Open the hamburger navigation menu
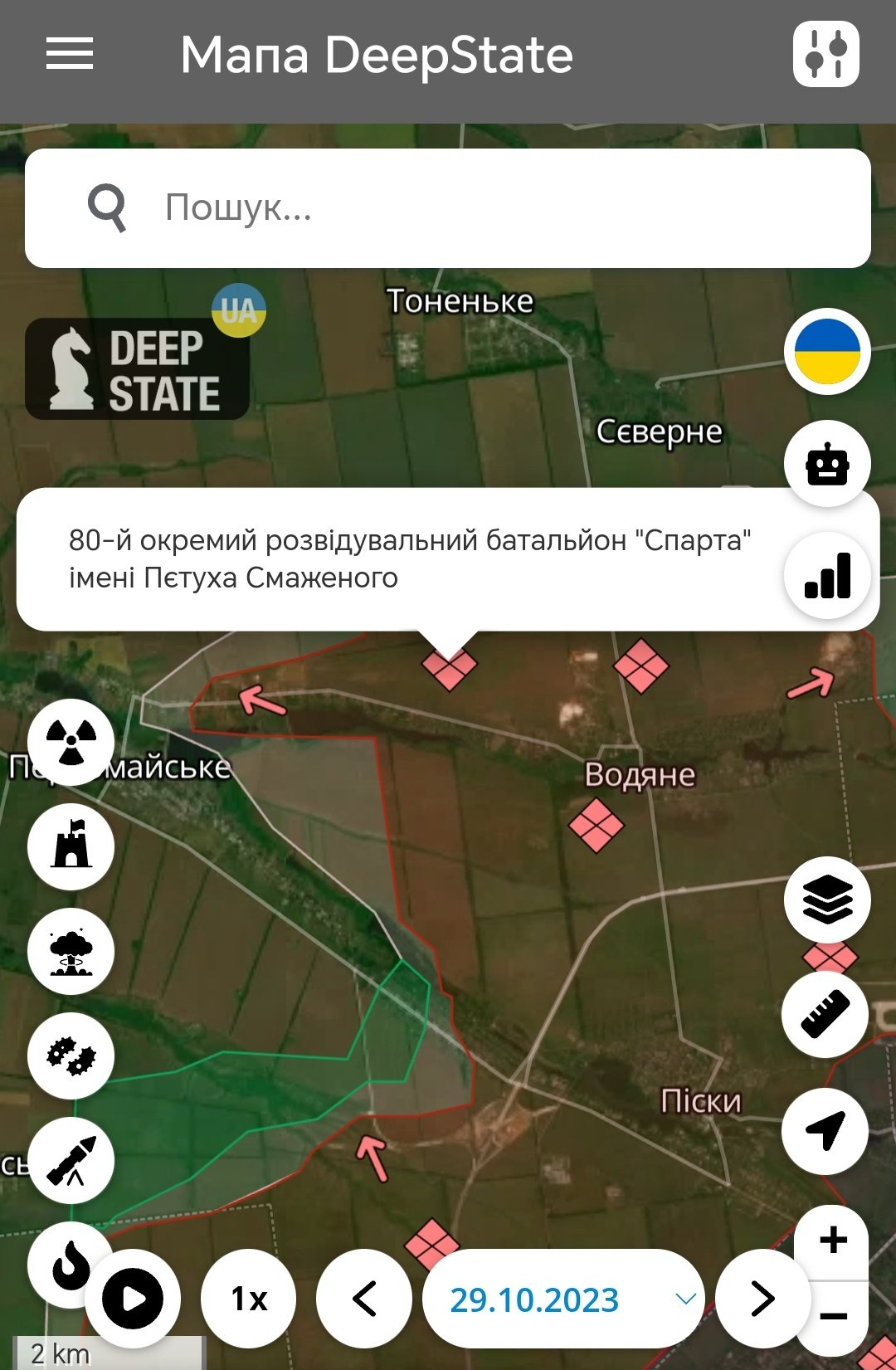Viewport: 896px width, 1370px height. coord(69,55)
